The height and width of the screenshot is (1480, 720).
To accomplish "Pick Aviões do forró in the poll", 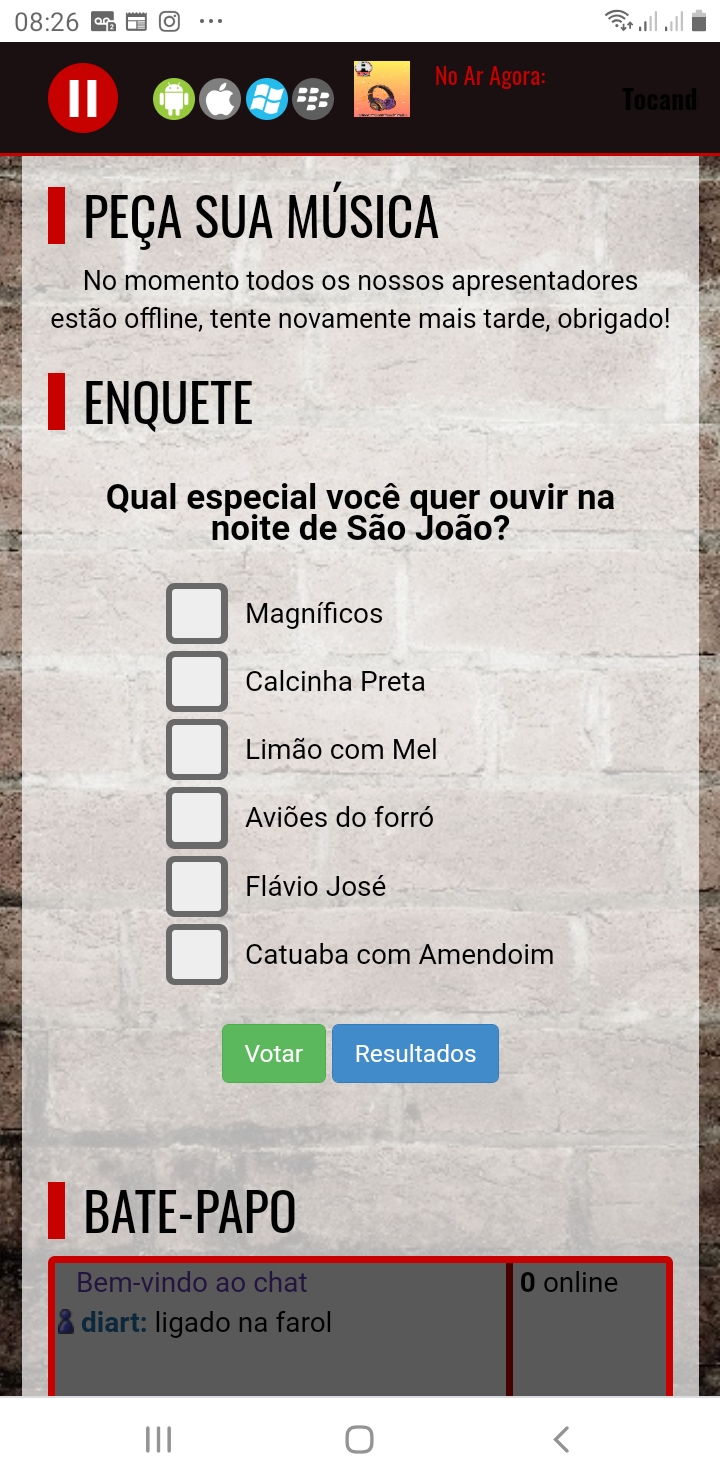I will 197,818.
